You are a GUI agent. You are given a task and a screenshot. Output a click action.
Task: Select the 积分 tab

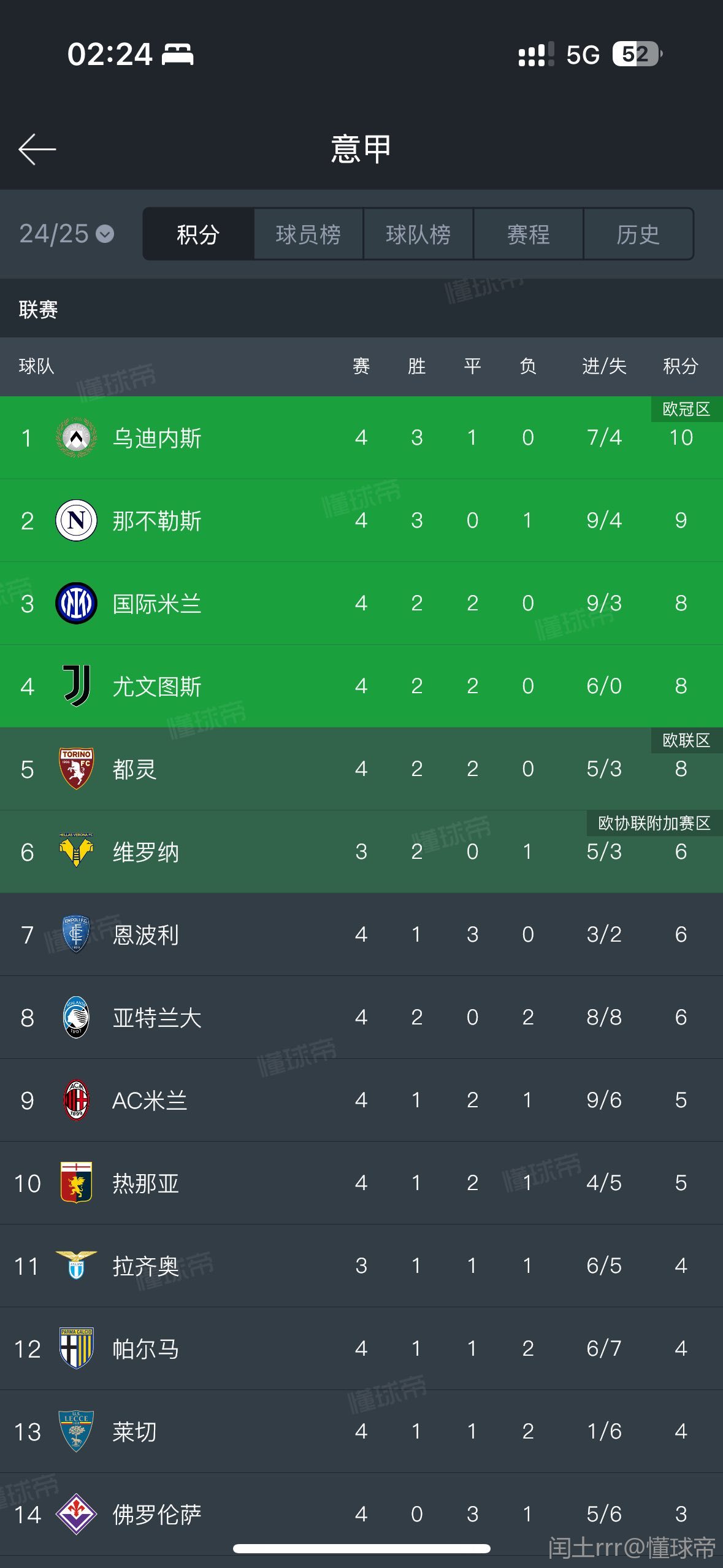[198, 234]
